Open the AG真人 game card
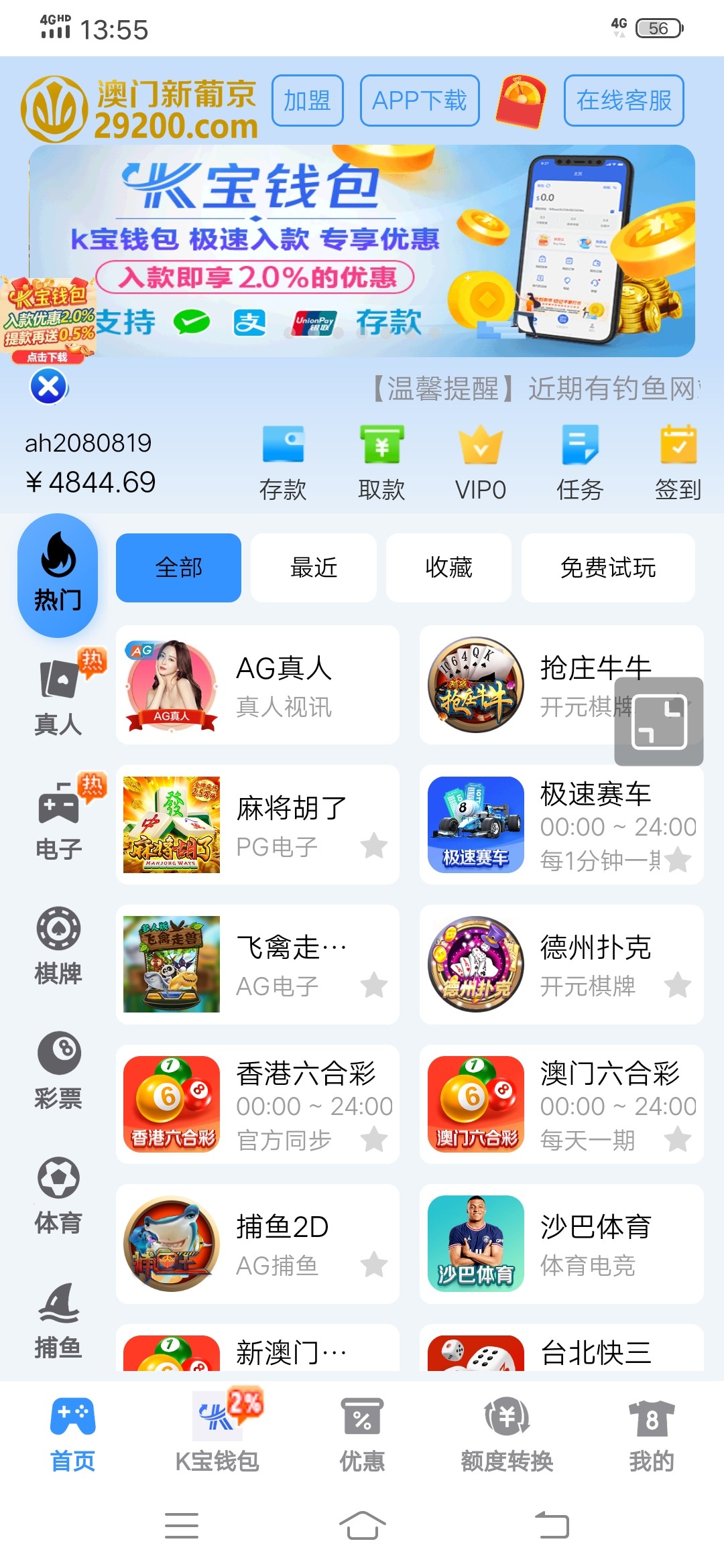This screenshot has height=1568, width=724. click(257, 685)
